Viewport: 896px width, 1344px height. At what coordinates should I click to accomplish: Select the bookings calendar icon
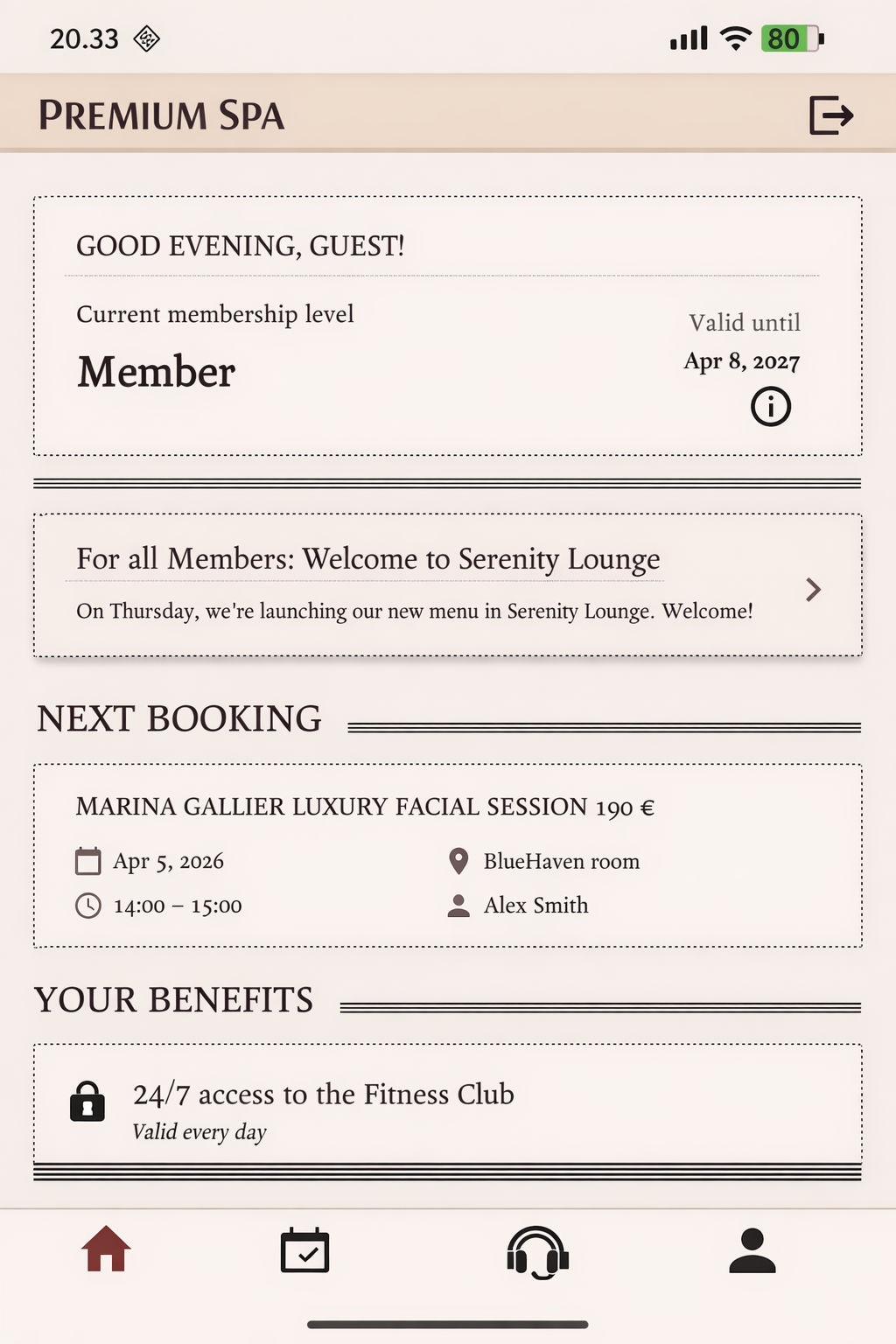pos(304,1251)
